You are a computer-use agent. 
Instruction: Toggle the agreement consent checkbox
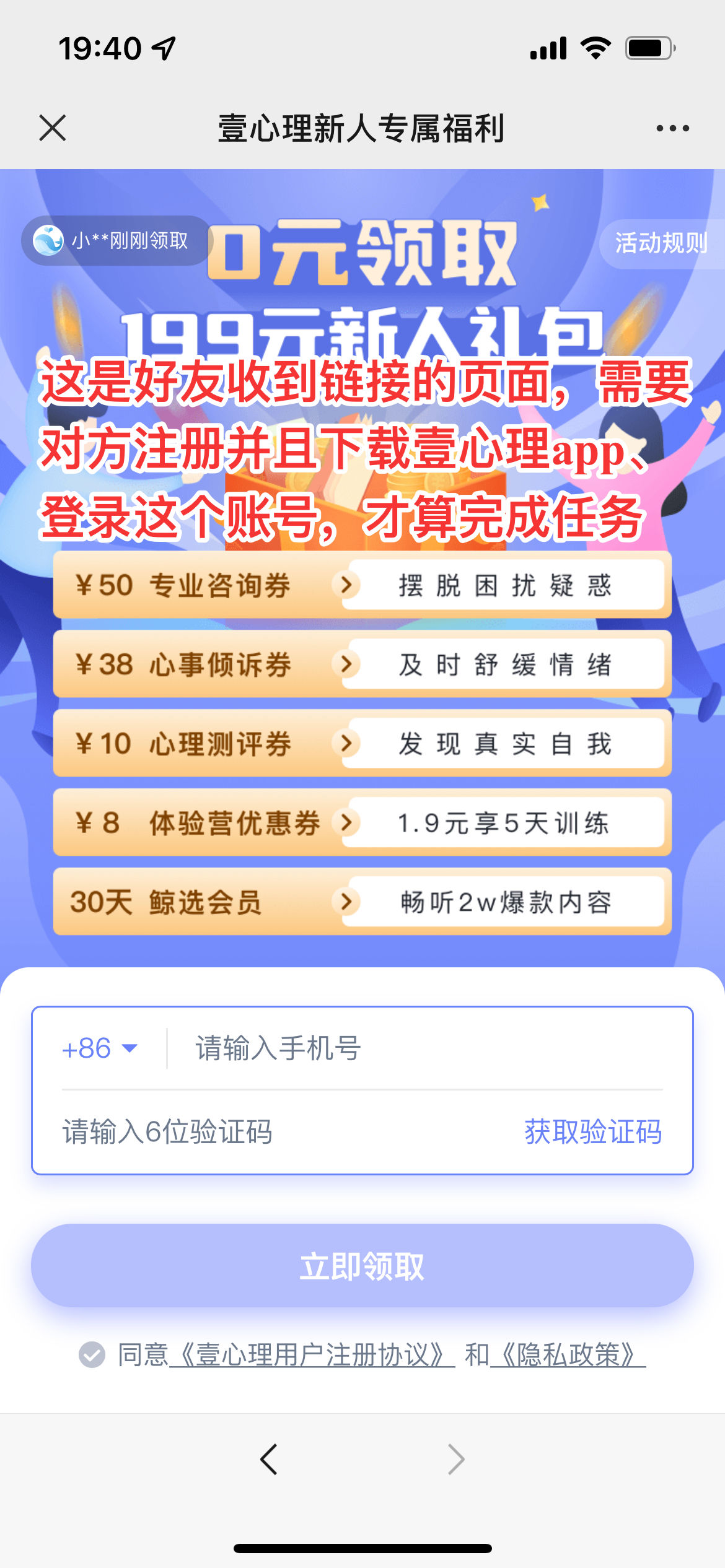tap(92, 1354)
